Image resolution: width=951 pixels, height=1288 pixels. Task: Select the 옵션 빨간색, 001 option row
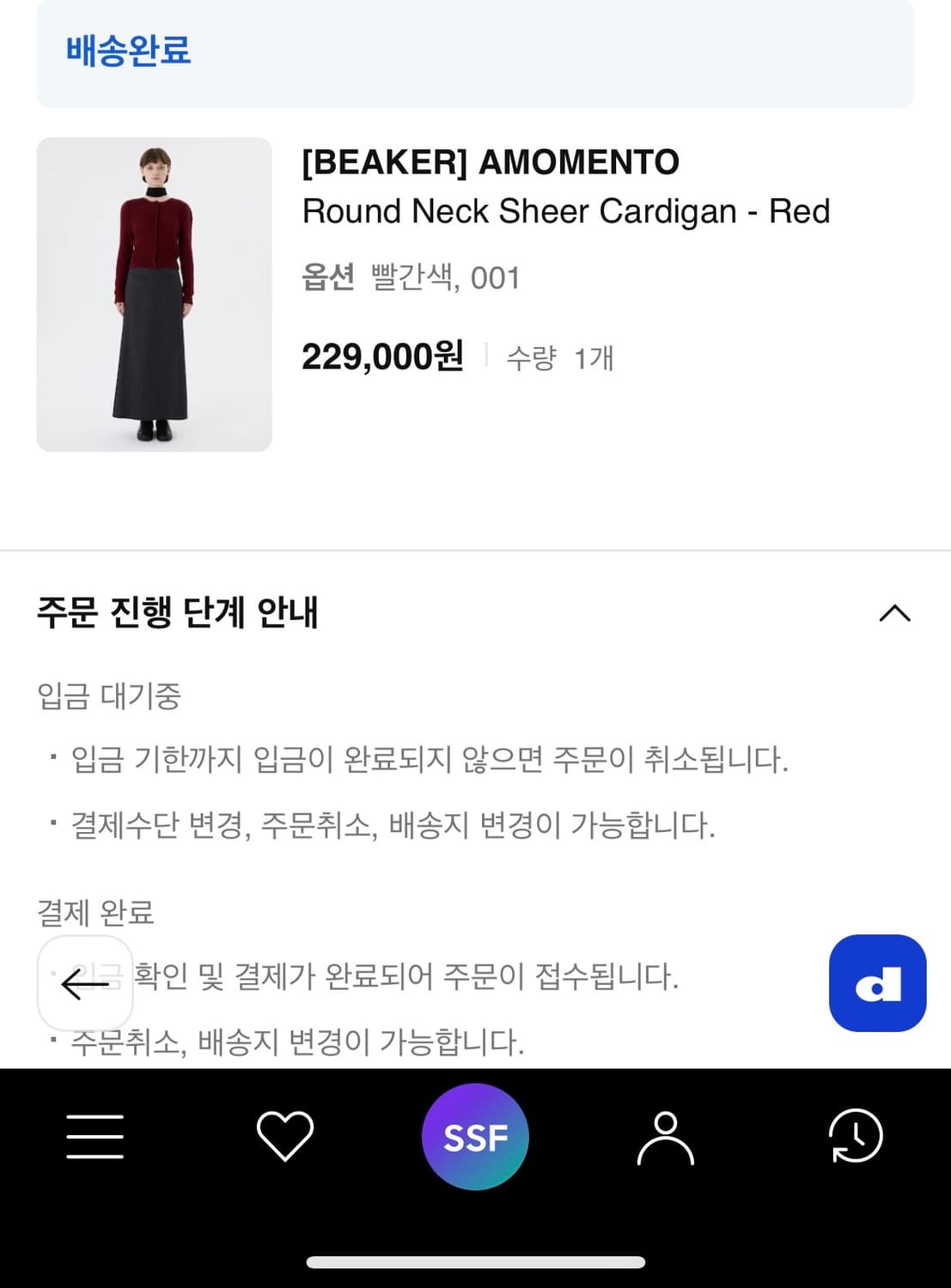pos(411,276)
